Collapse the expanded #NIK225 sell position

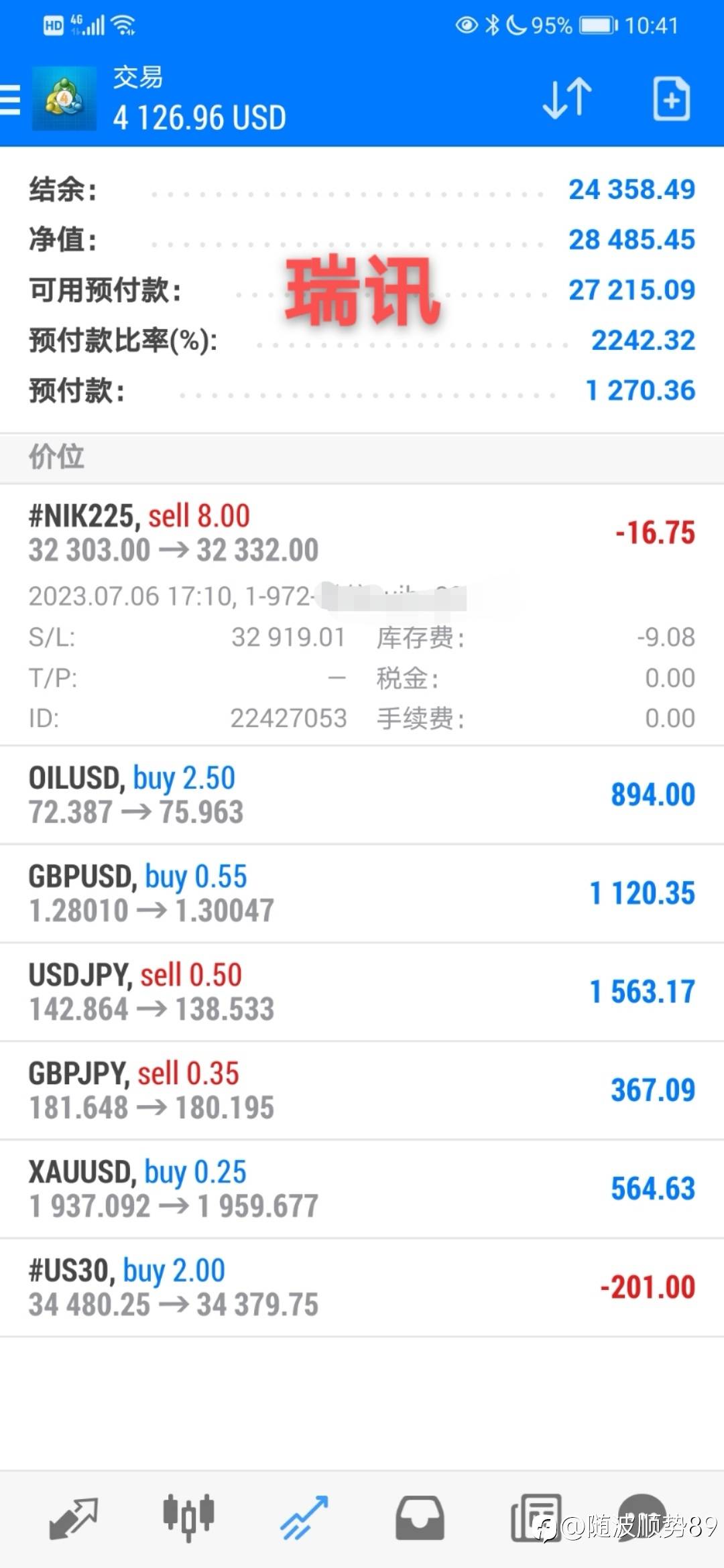point(362,614)
